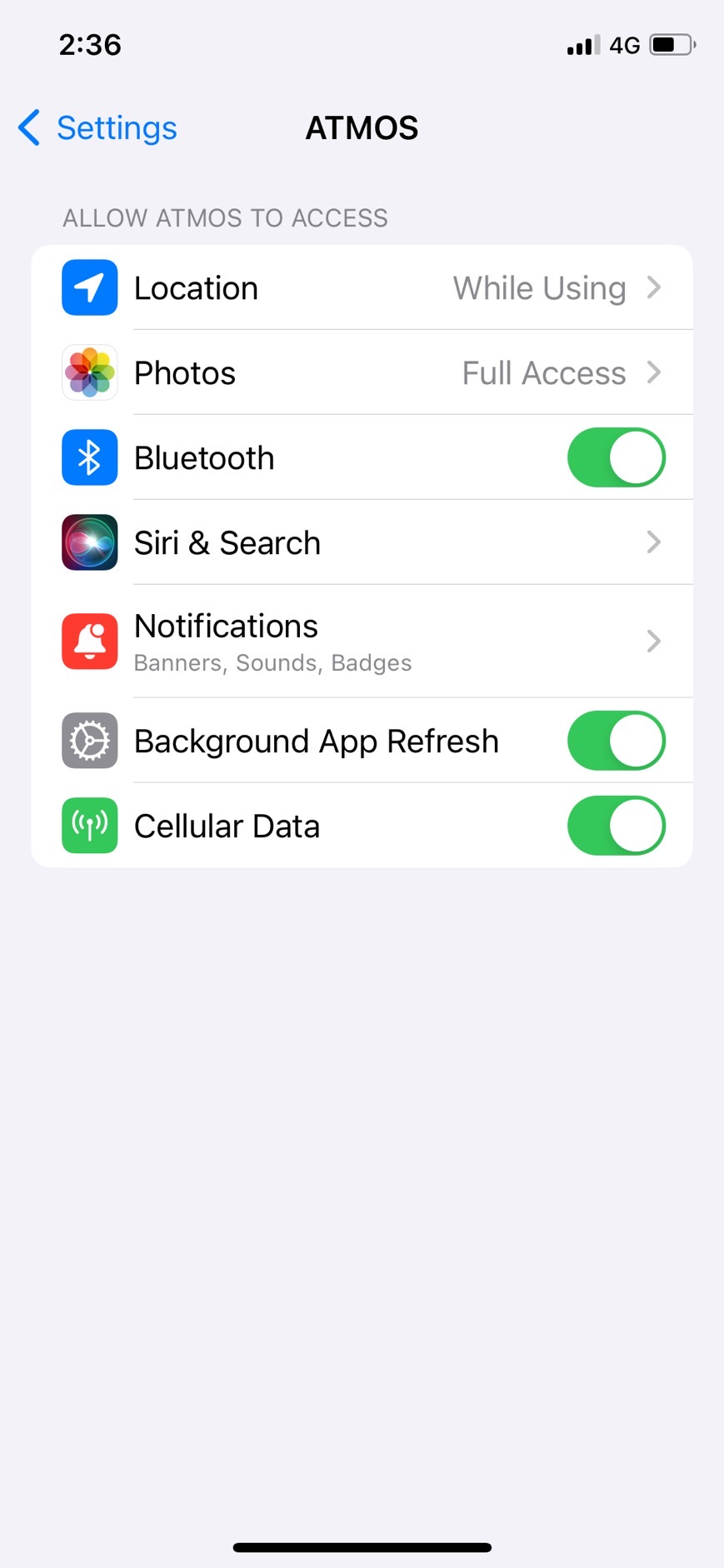Open Siri & Search options
This screenshot has width=724, height=1568.
(362, 543)
